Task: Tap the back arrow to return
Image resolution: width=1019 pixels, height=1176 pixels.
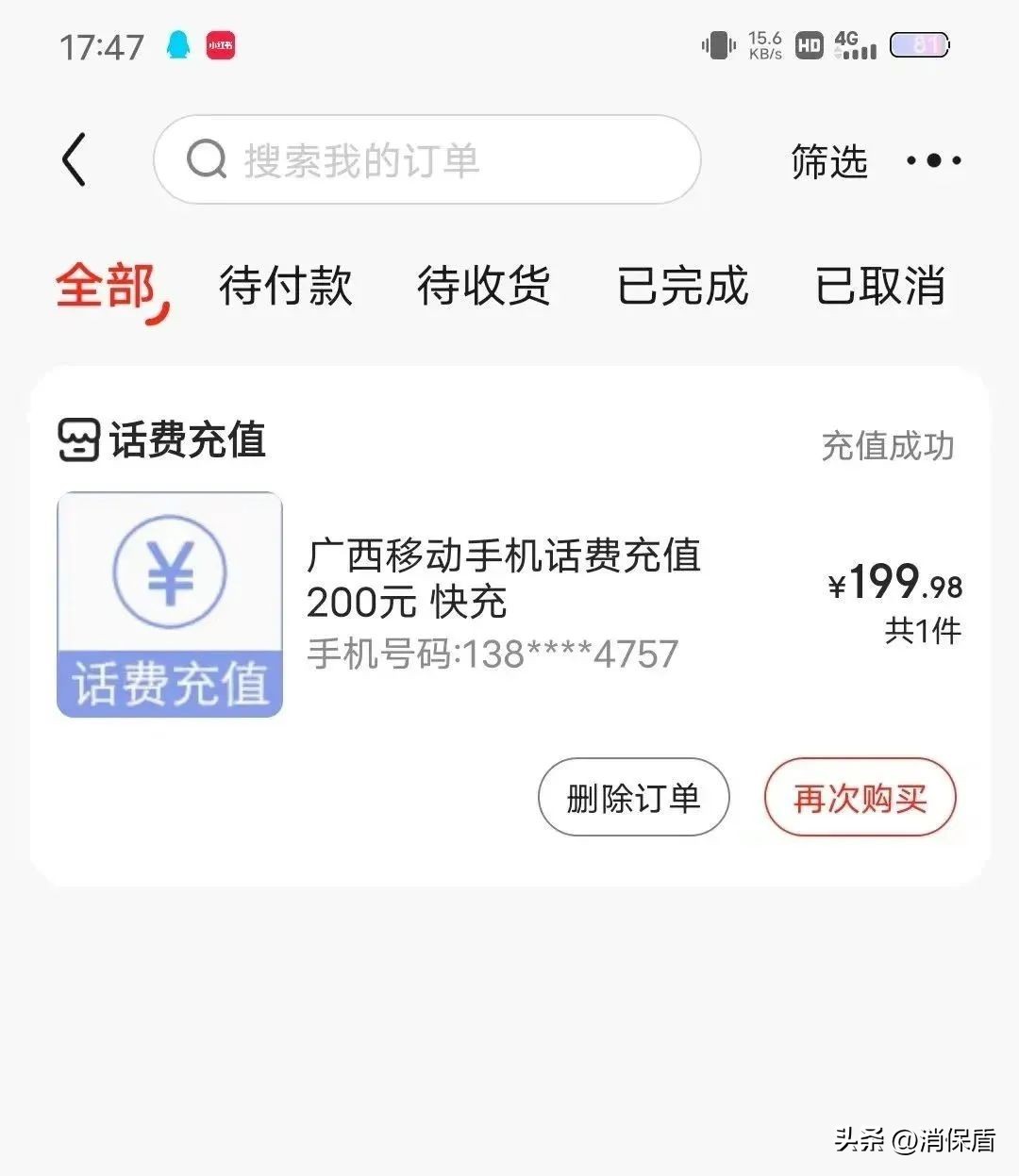Action: [x=76, y=159]
